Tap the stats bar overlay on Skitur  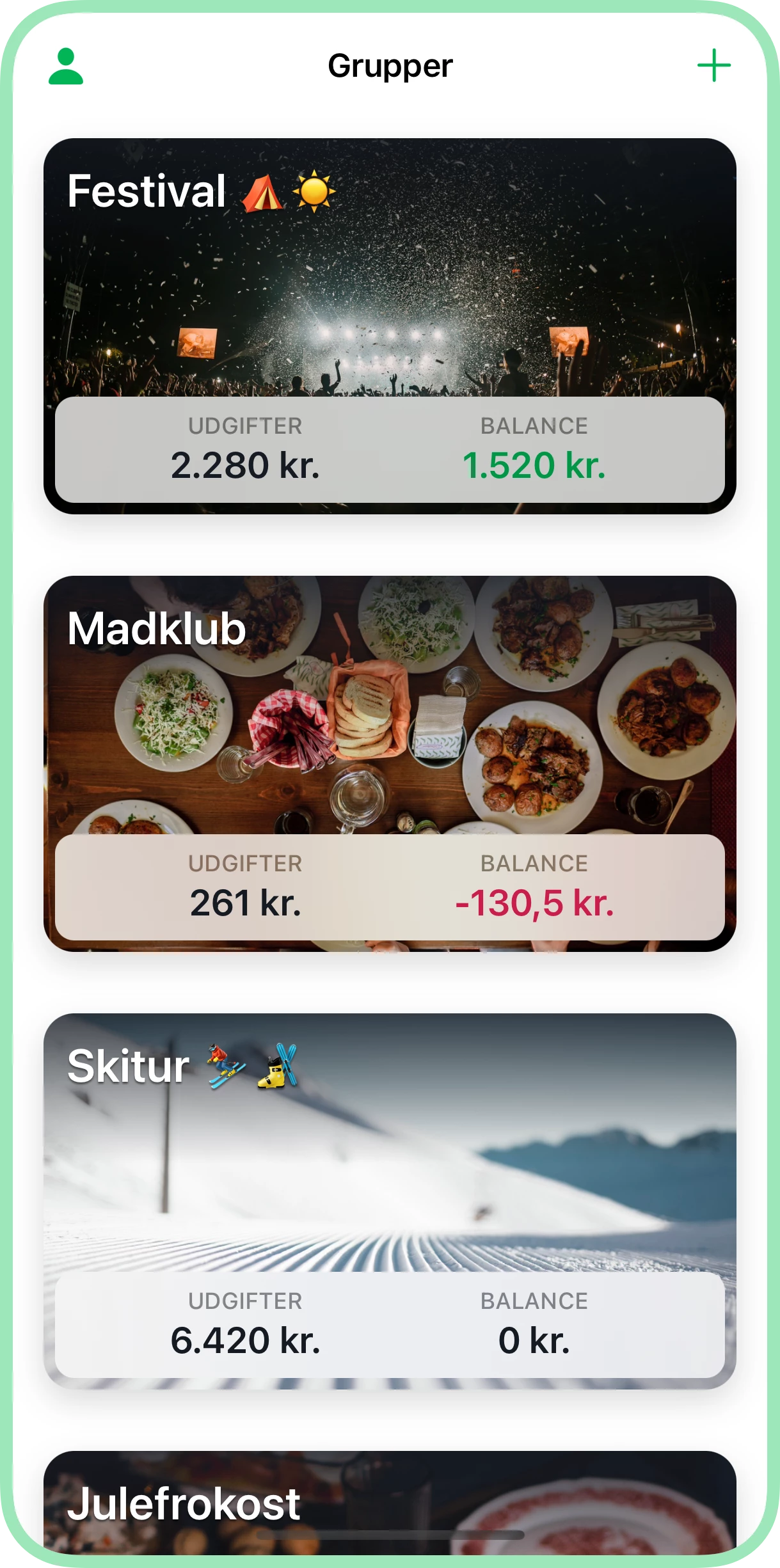point(390,1321)
